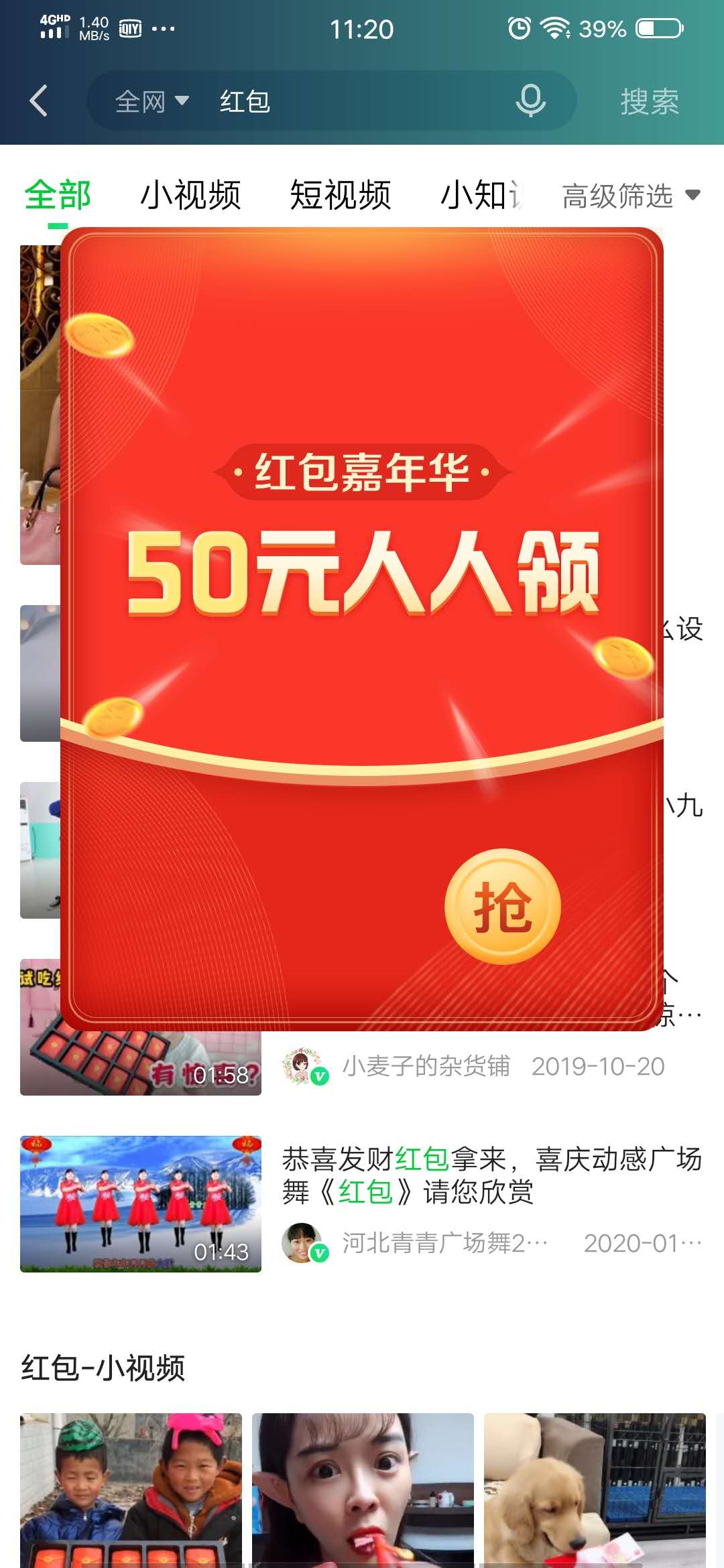The width and height of the screenshot is (724, 1568).
Task: Go back using the arrow icon
Action: [x=39, y=101]
